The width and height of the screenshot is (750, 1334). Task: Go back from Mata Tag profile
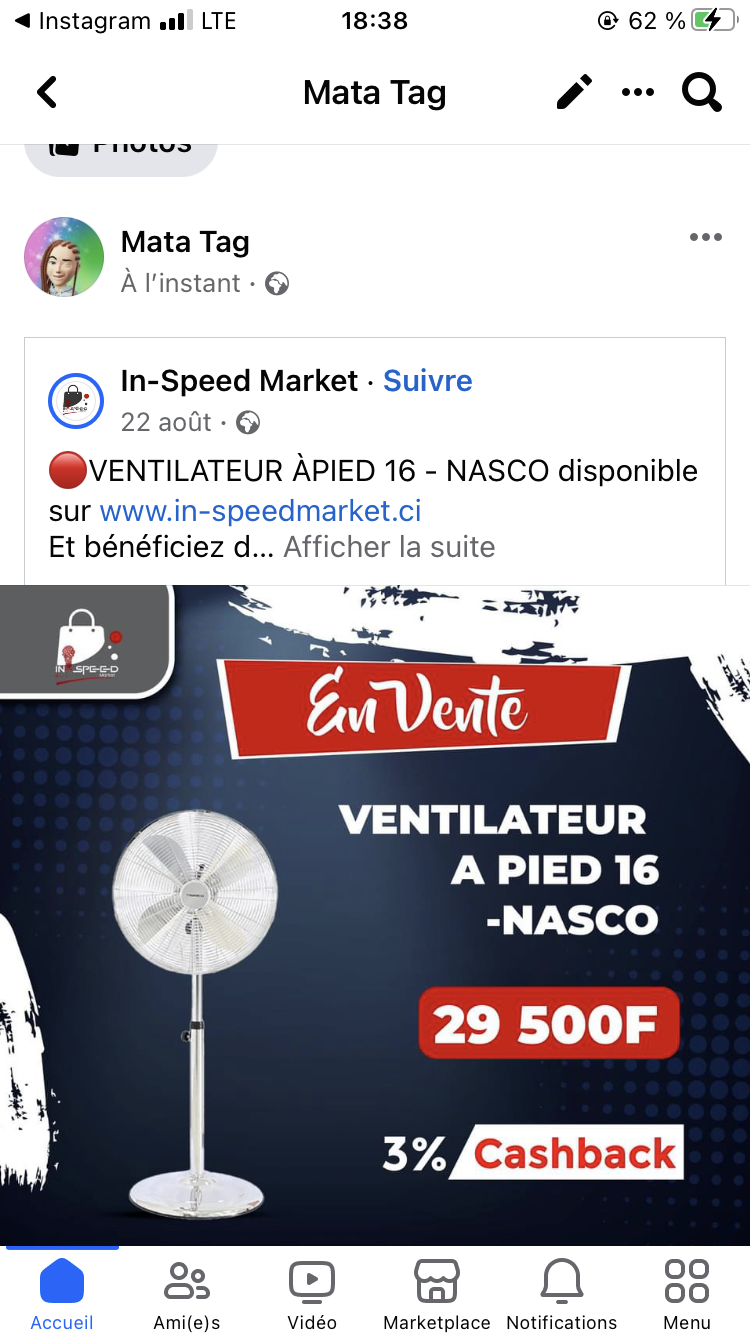(47, 93)
